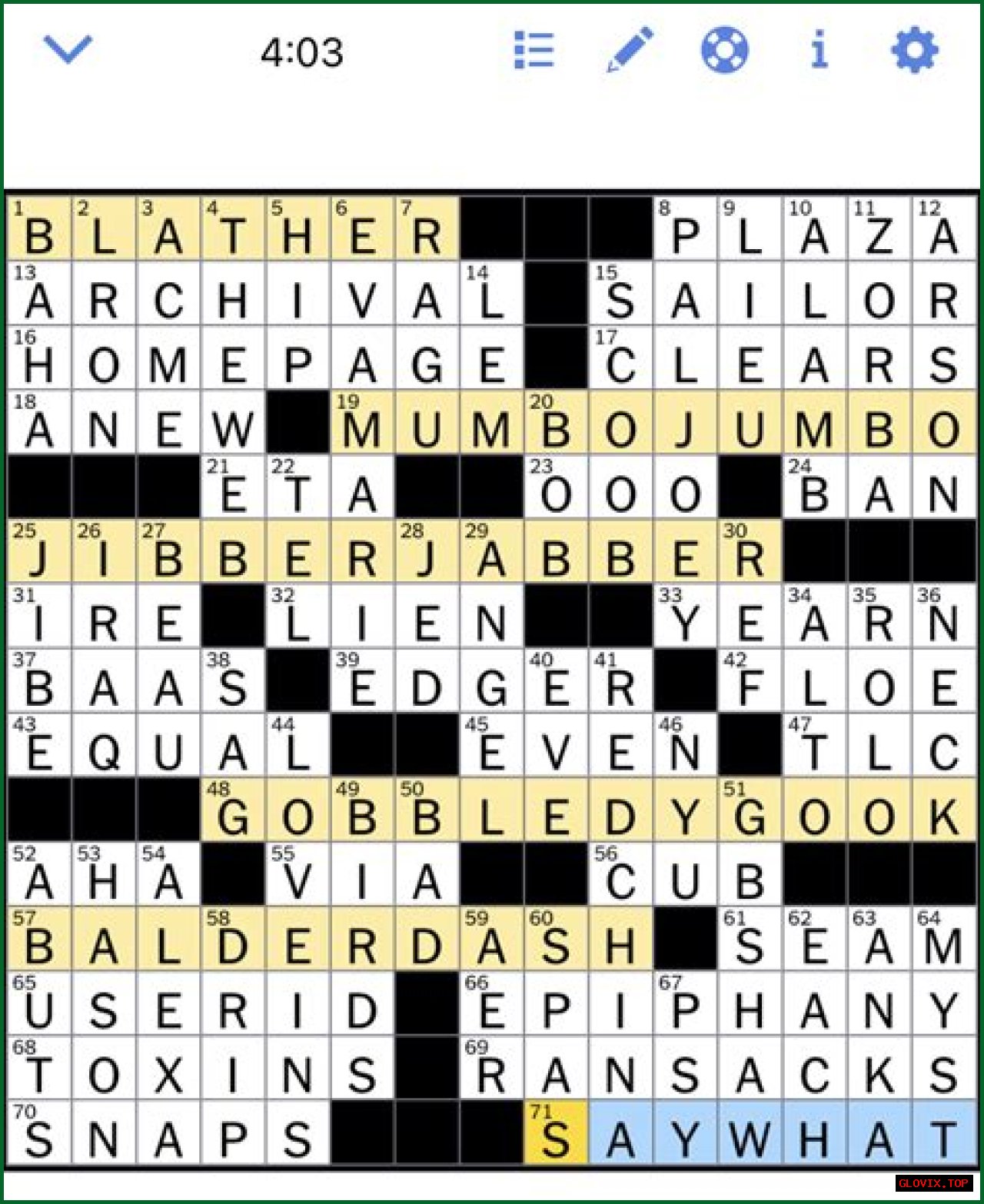
Task: Select the square numbered 19
Action: [x=362, y=423]
